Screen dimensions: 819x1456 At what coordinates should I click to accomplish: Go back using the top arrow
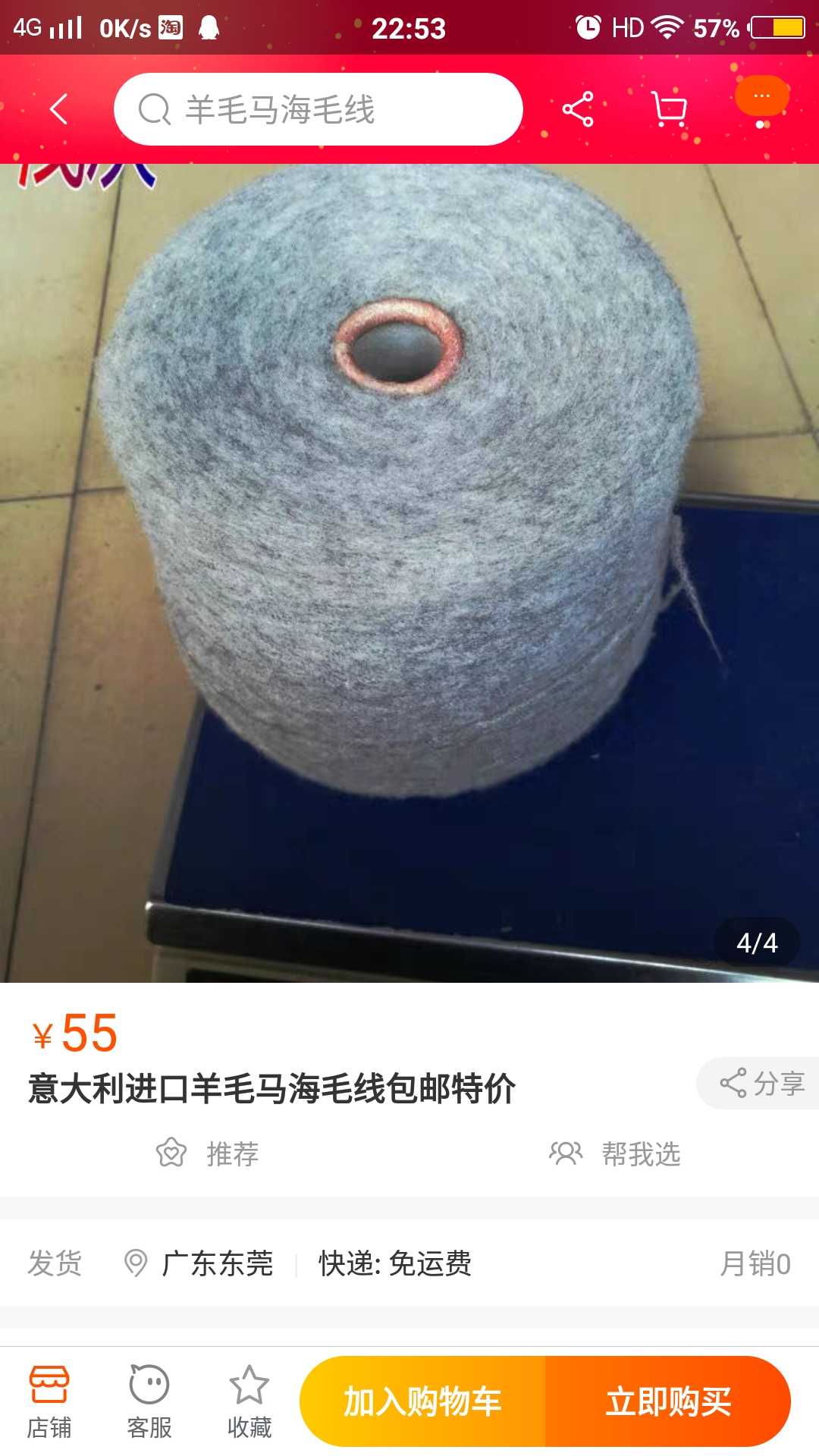[x=58, y=109]
